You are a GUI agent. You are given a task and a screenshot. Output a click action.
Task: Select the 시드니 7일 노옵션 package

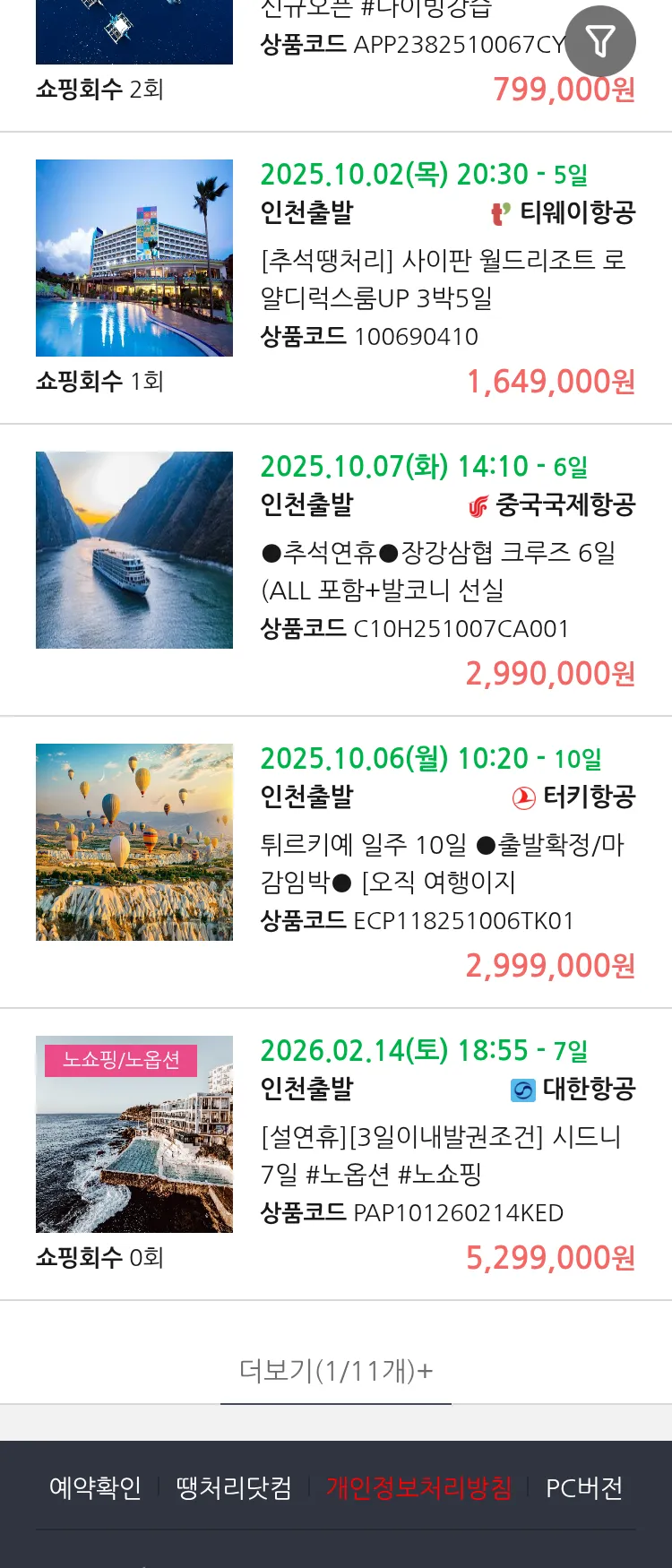[x=443, y=1155]
